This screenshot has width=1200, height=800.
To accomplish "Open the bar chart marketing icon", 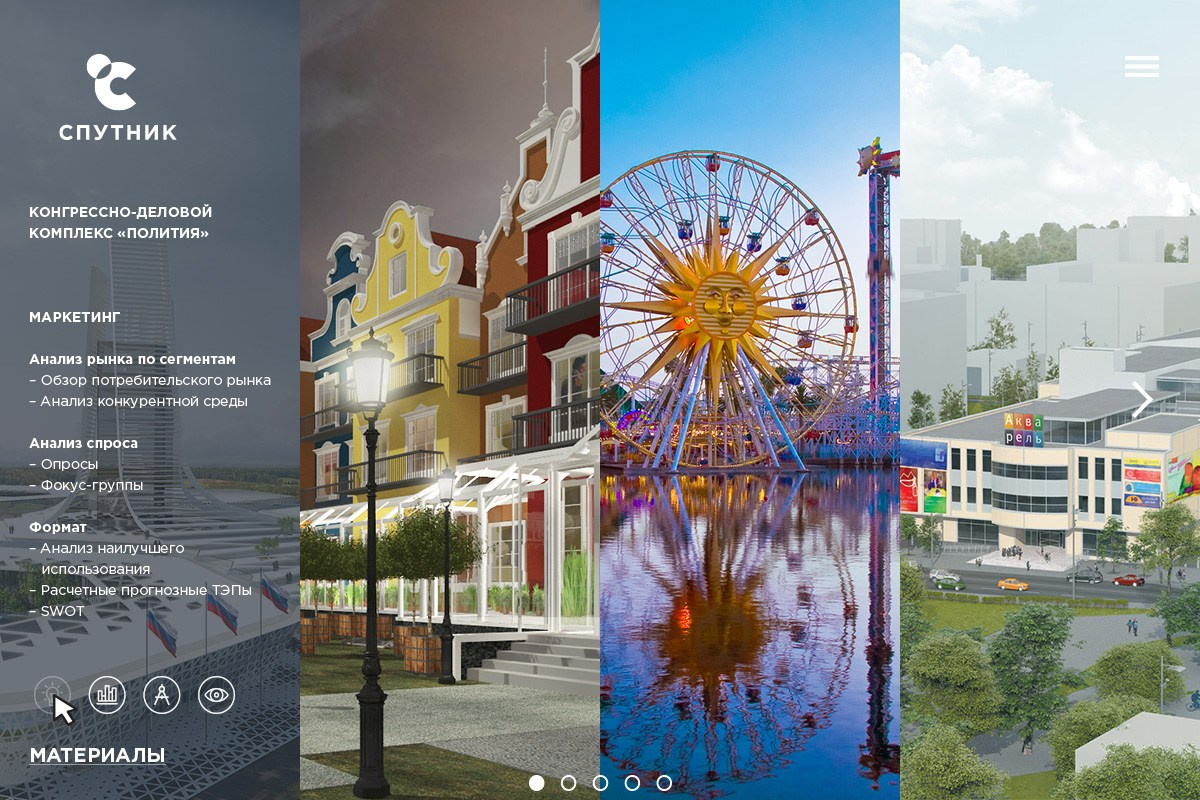I will (107, 694).
